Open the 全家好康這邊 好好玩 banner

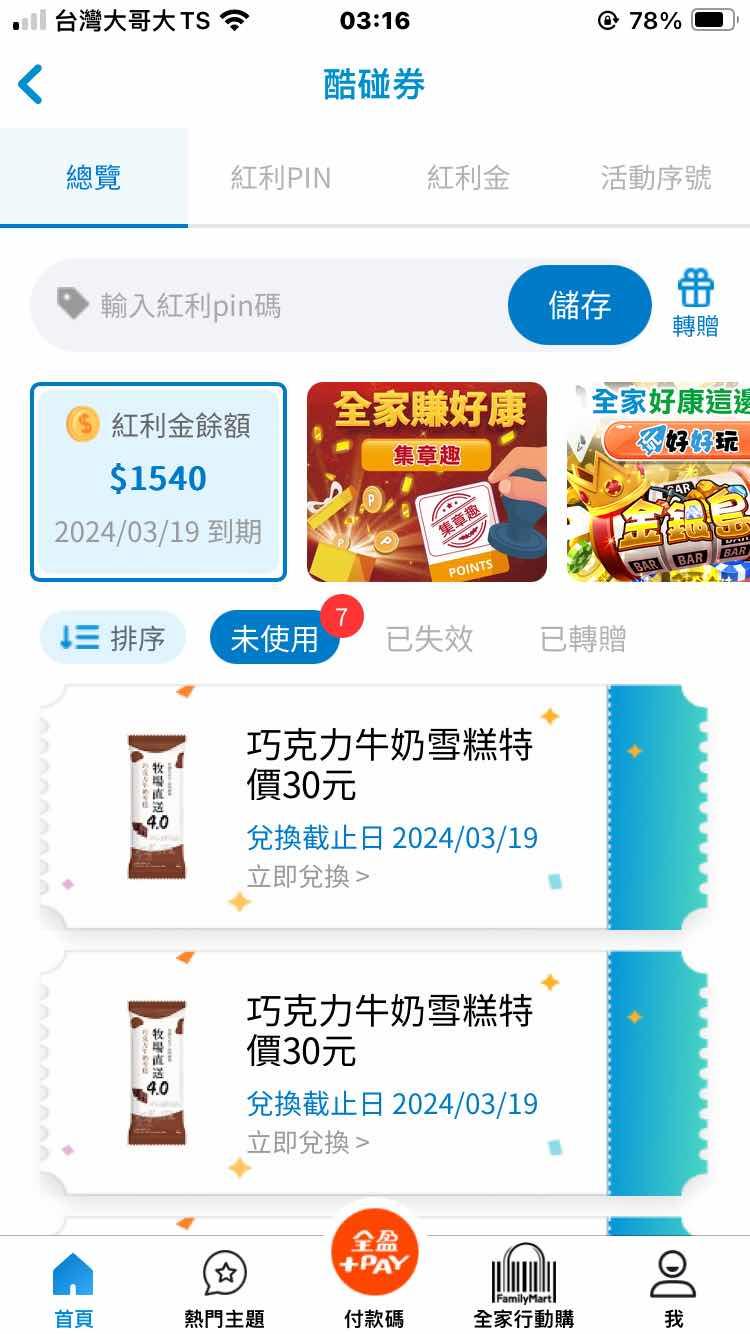click(x=660, y=481)
